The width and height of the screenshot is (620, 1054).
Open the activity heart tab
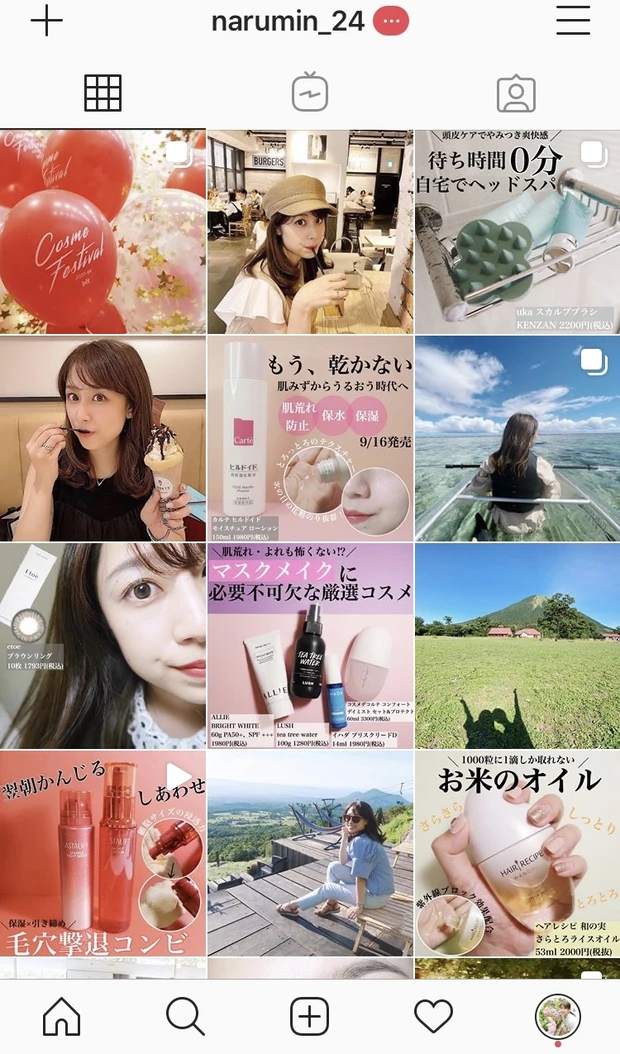[433, 1016]
